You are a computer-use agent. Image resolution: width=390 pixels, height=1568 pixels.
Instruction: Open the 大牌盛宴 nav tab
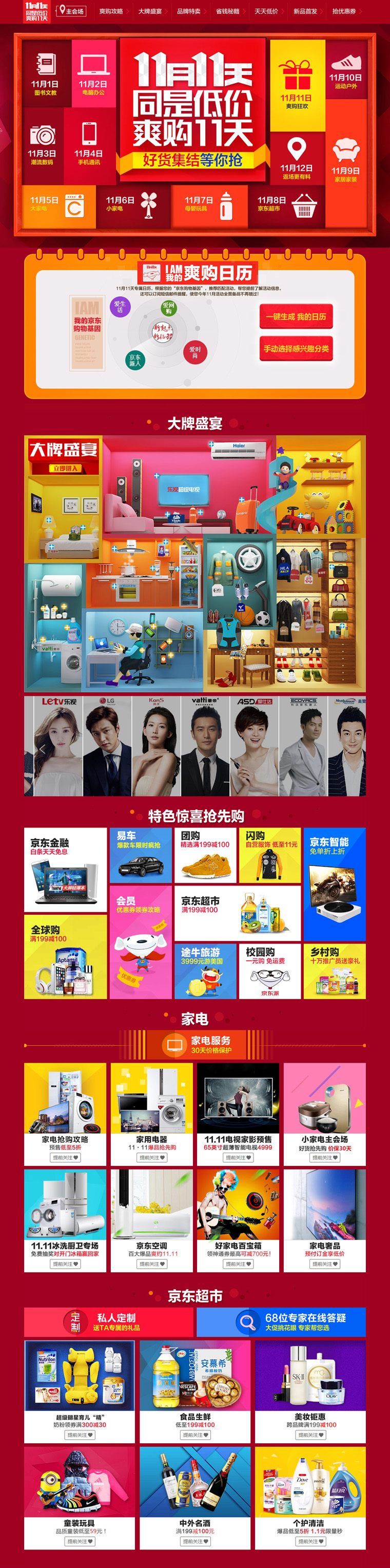coord(150,11)
